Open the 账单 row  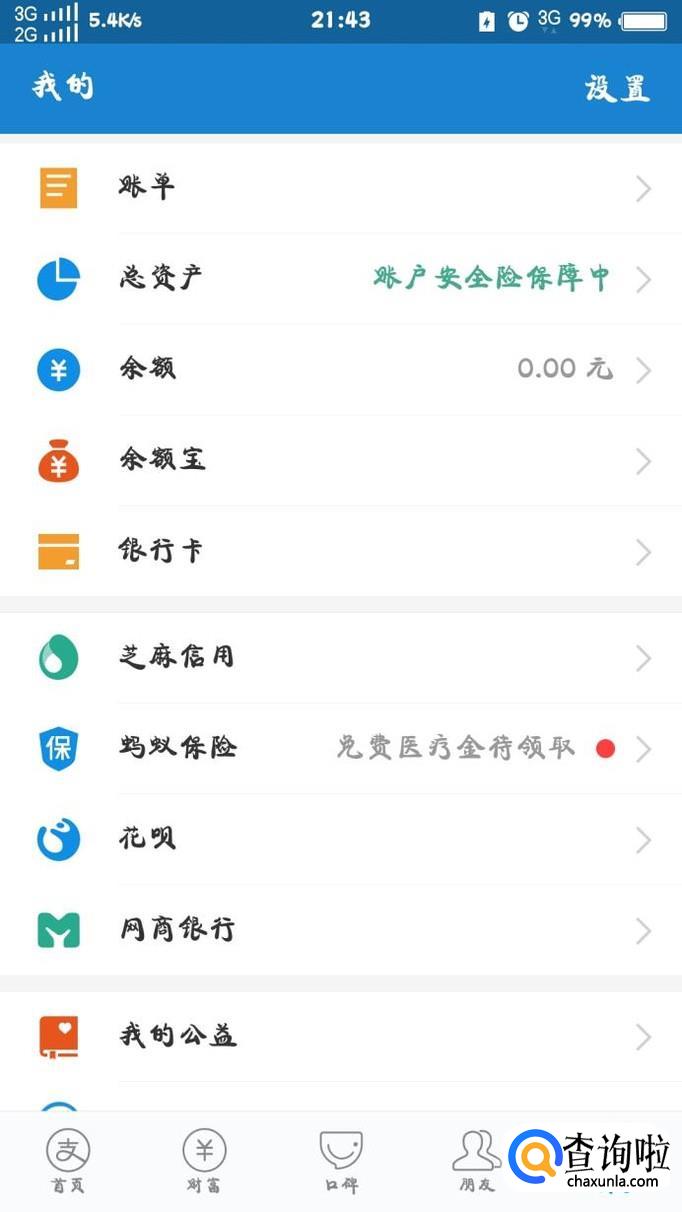tap(340, 188)
